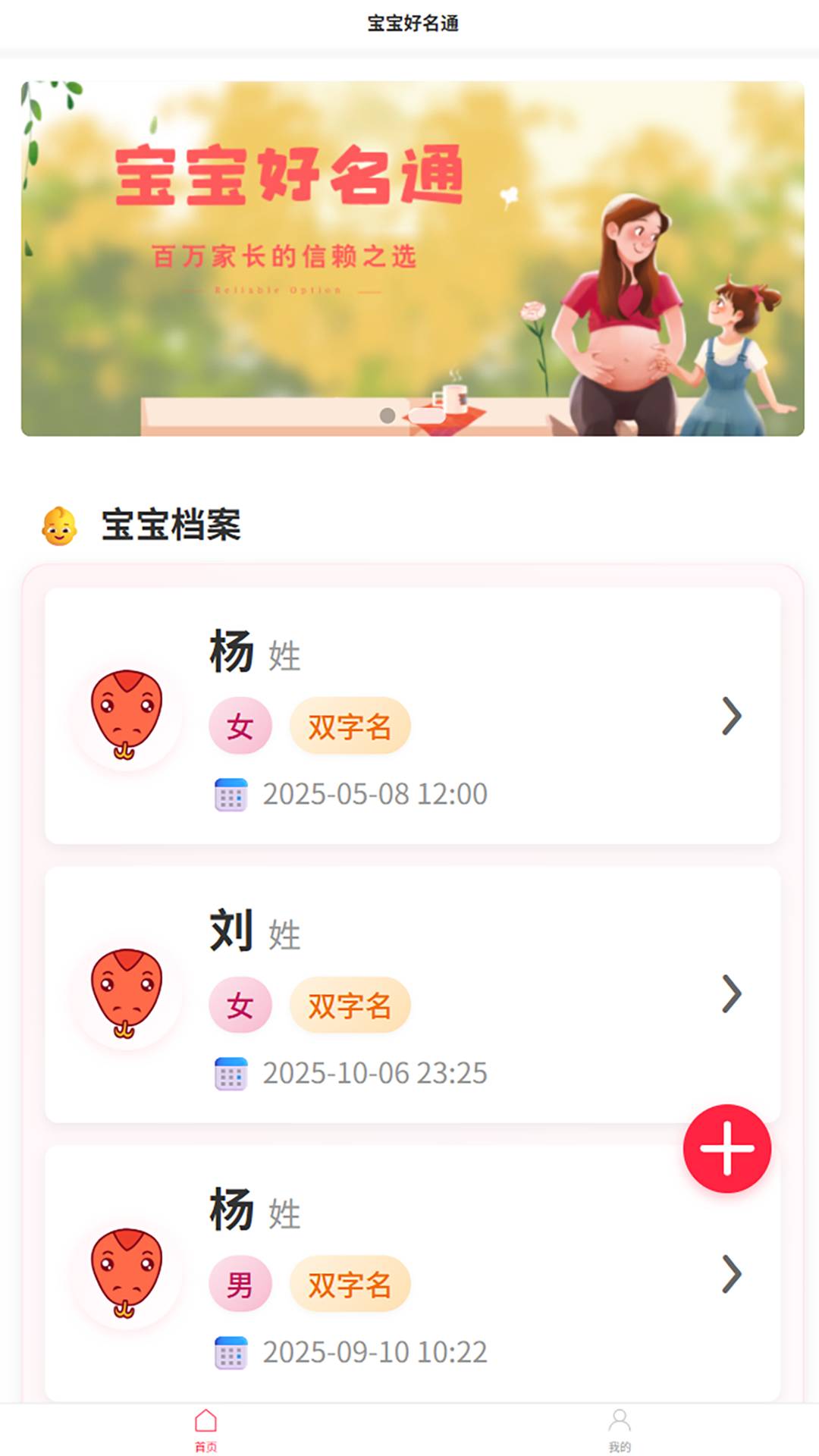This screenshot has height=1456, width=819.
Task: Click the red plus button to add a profile
Action: (x=727, y=1149)
